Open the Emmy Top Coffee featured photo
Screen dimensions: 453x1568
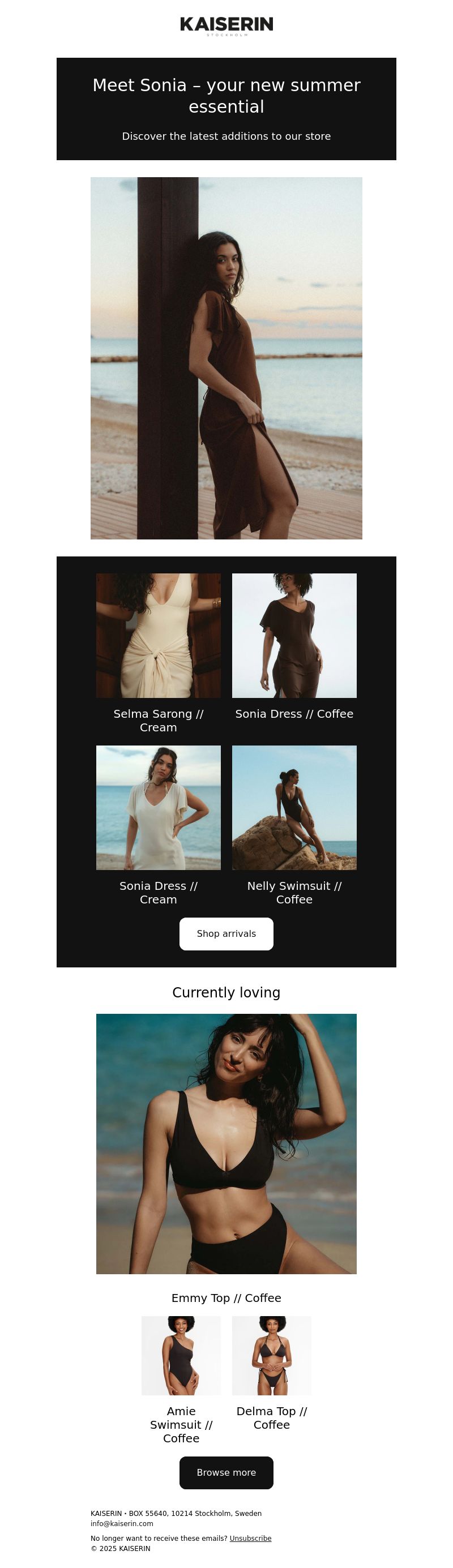click(226, 1143)
